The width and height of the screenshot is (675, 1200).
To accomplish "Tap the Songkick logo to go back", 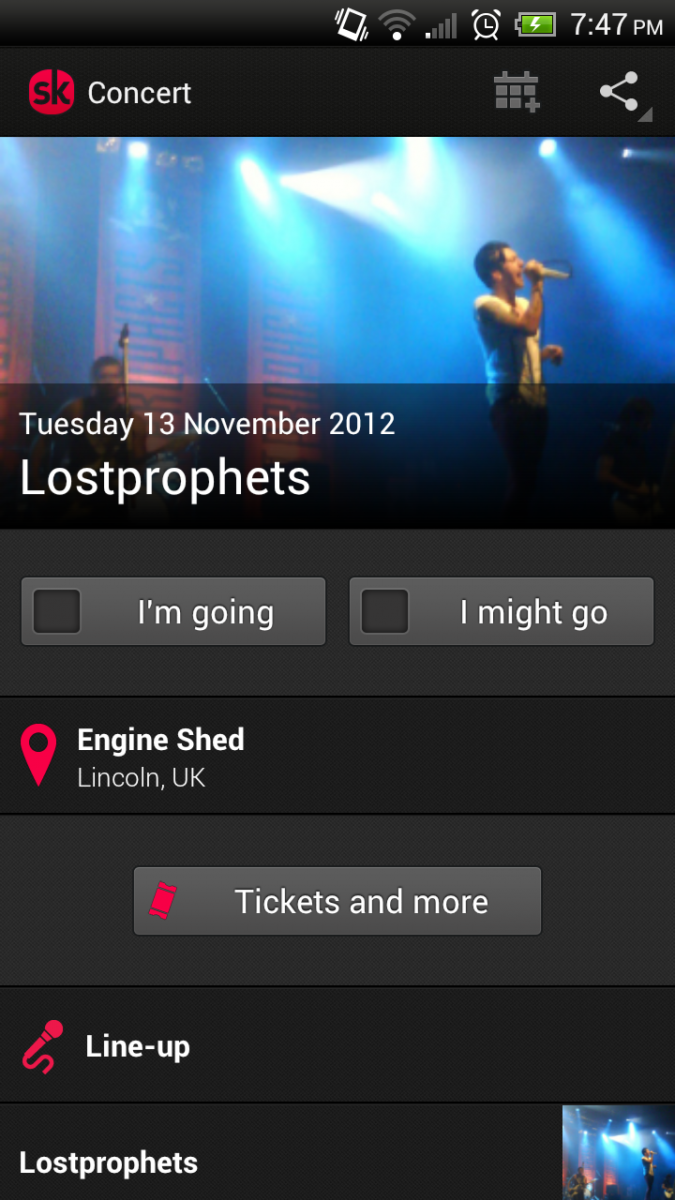I will (x=50, y=93).
